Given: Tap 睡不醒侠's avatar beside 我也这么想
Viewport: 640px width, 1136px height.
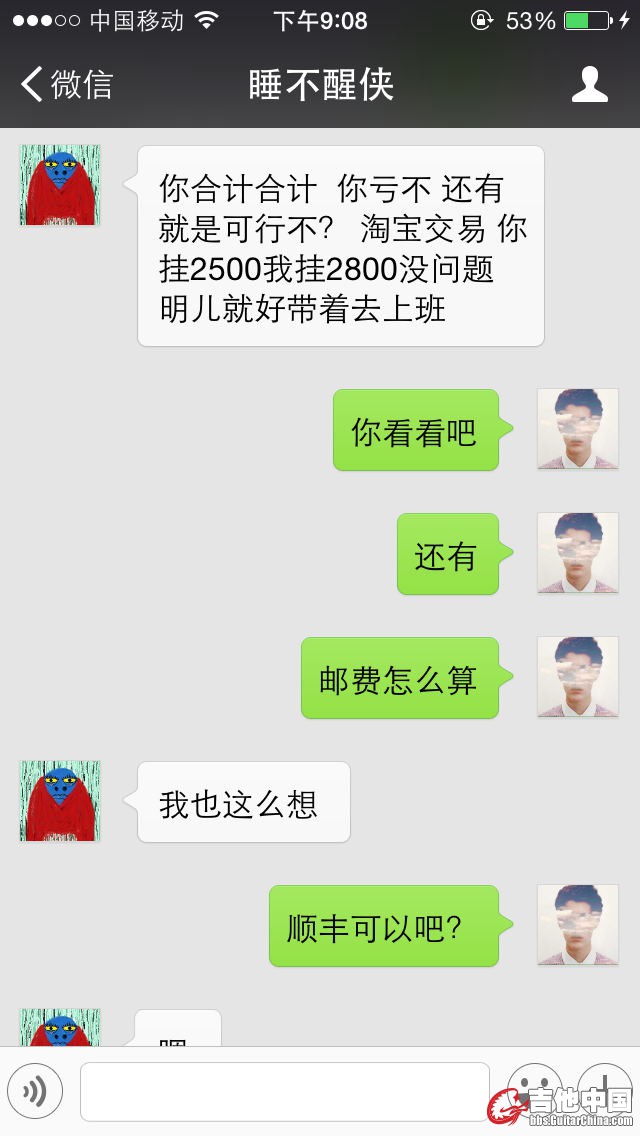Looking at the screenshot, I should 60,801.
